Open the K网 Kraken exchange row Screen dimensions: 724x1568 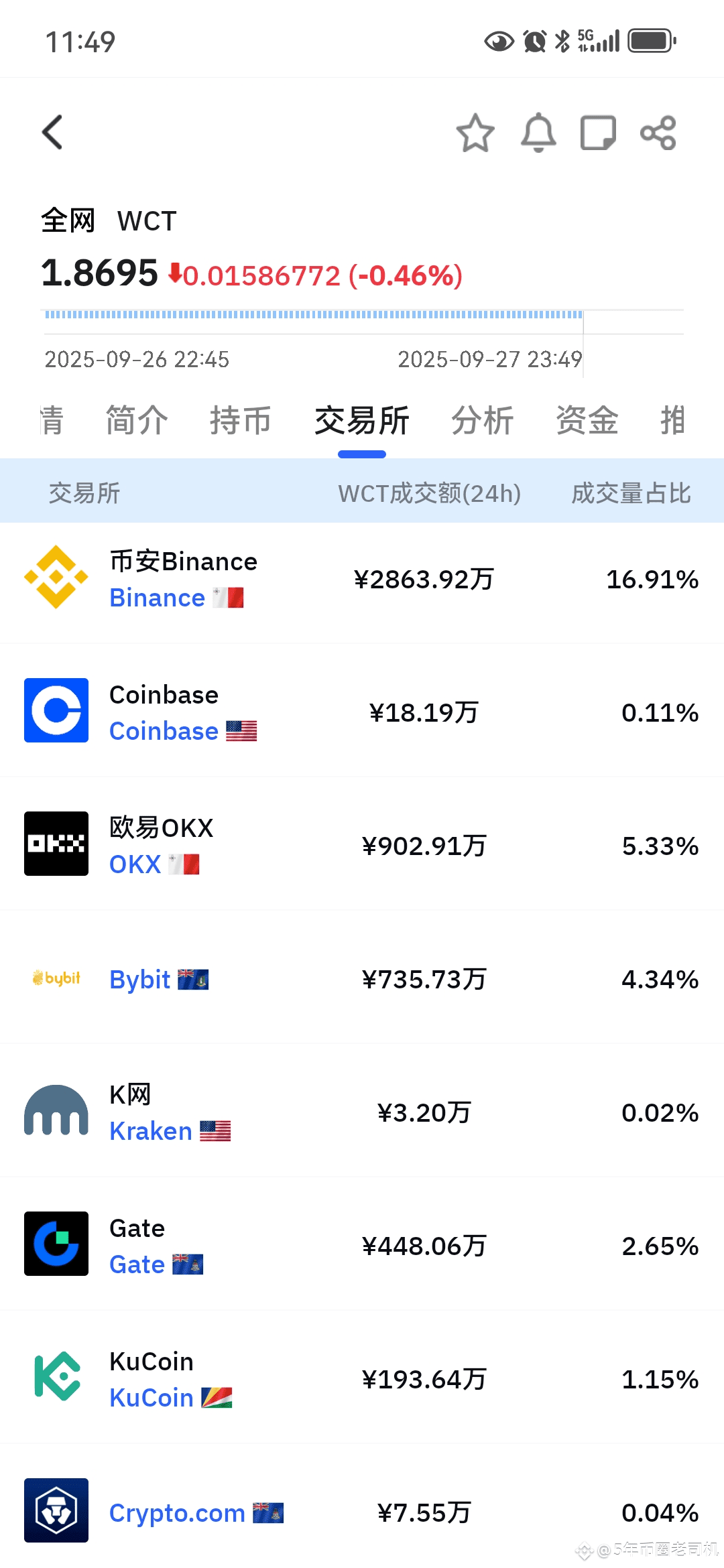pos(362,1111)
